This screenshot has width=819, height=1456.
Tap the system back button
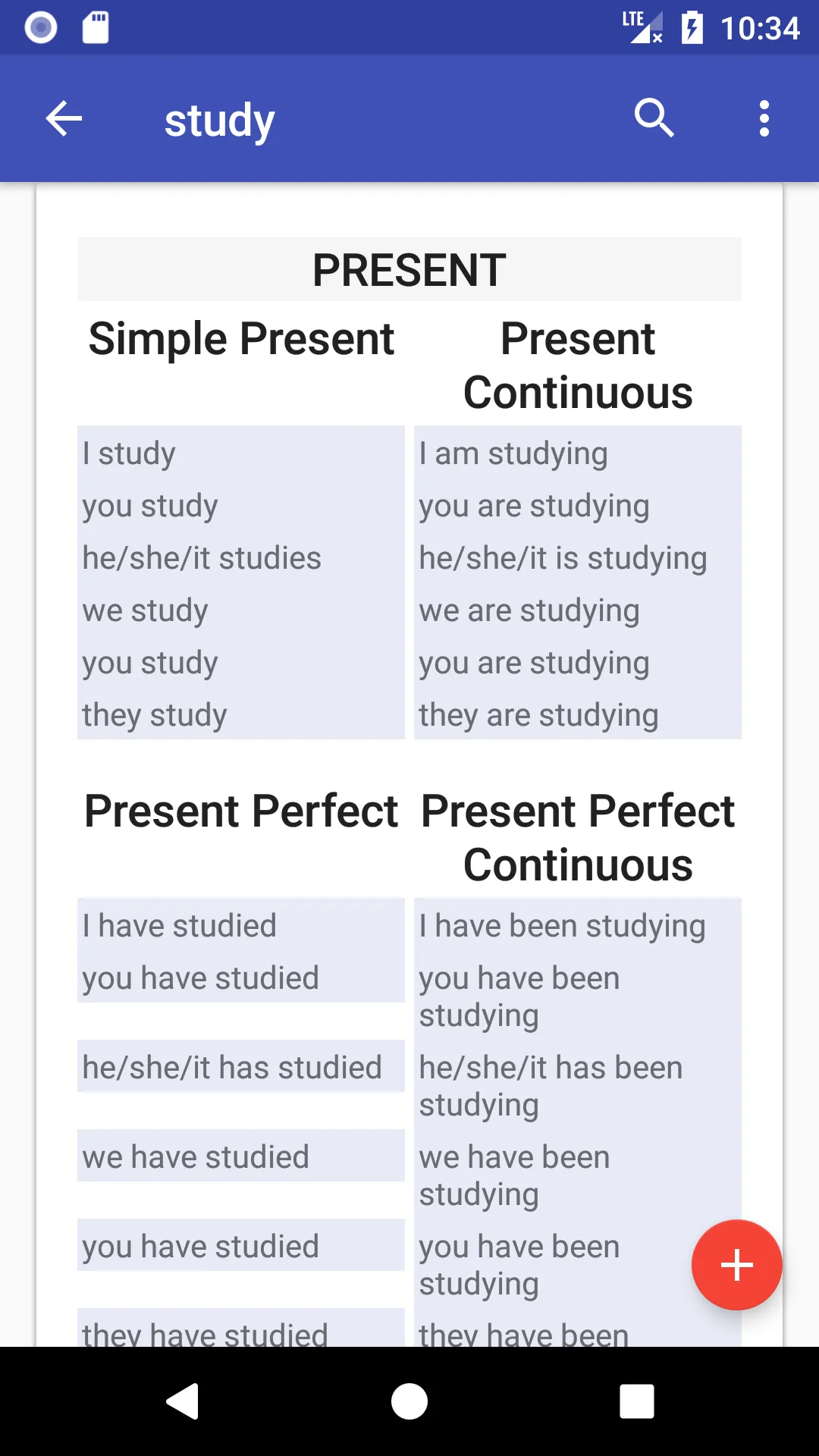pos(183,1401)
